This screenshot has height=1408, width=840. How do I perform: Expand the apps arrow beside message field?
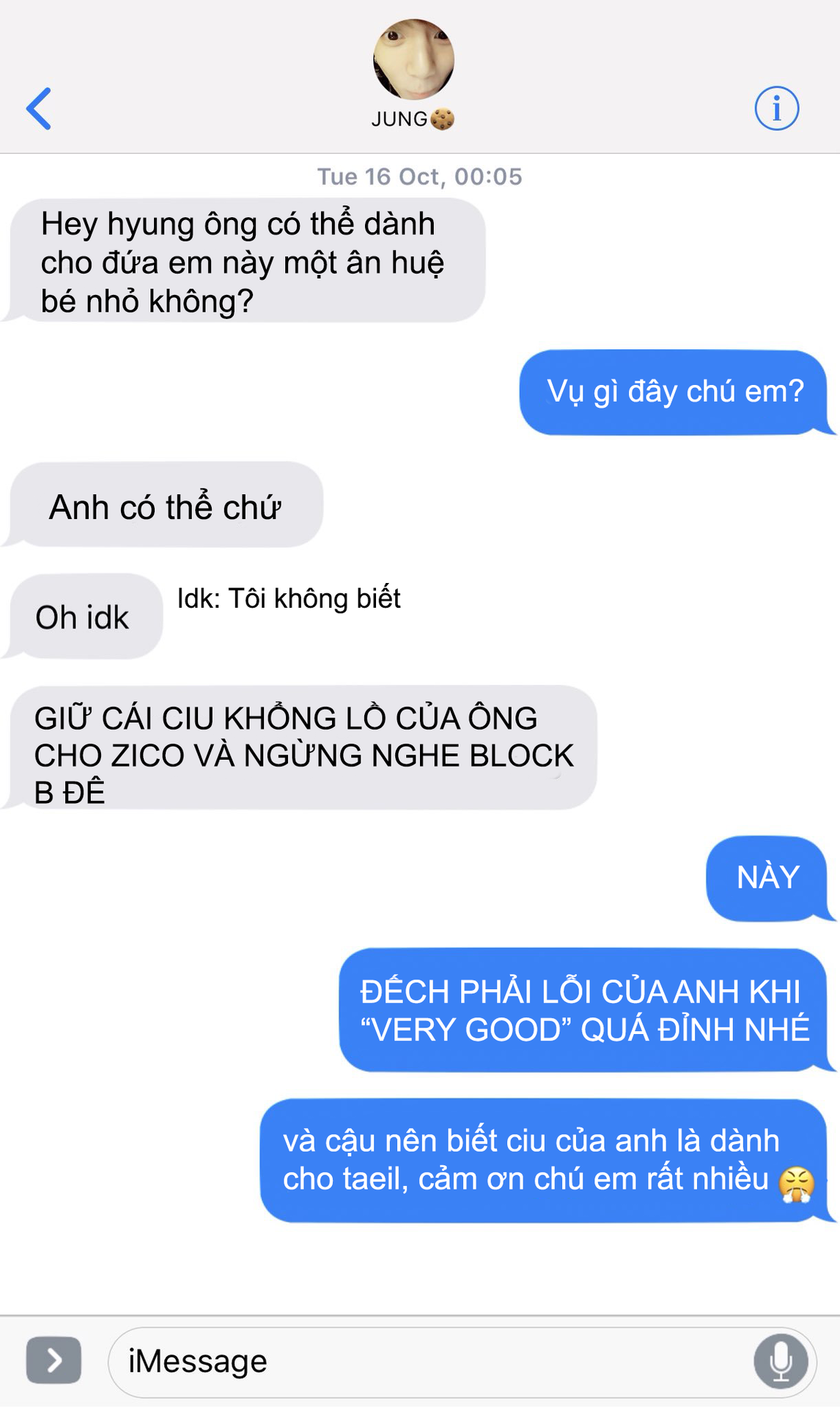click(x=54, y=1360)
